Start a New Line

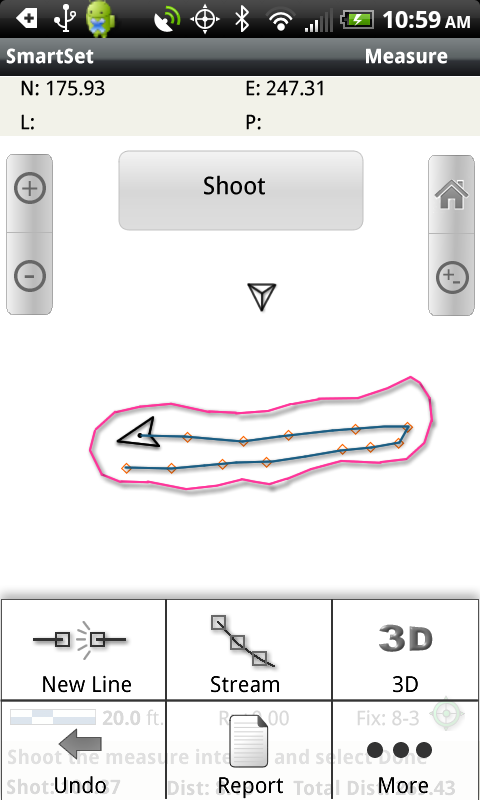click(x=84, y=649)
